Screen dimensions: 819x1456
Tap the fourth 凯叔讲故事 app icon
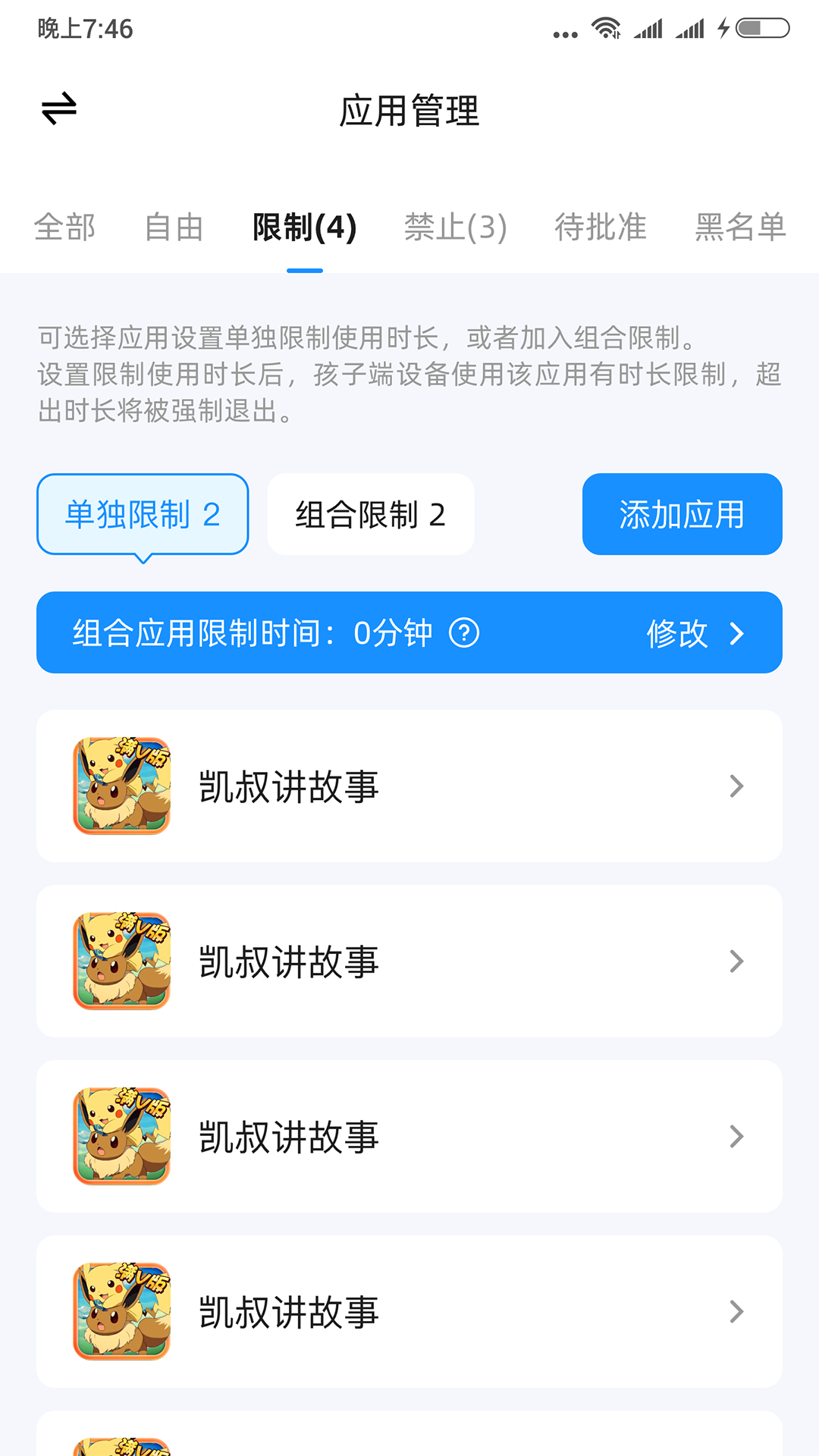121,1311
